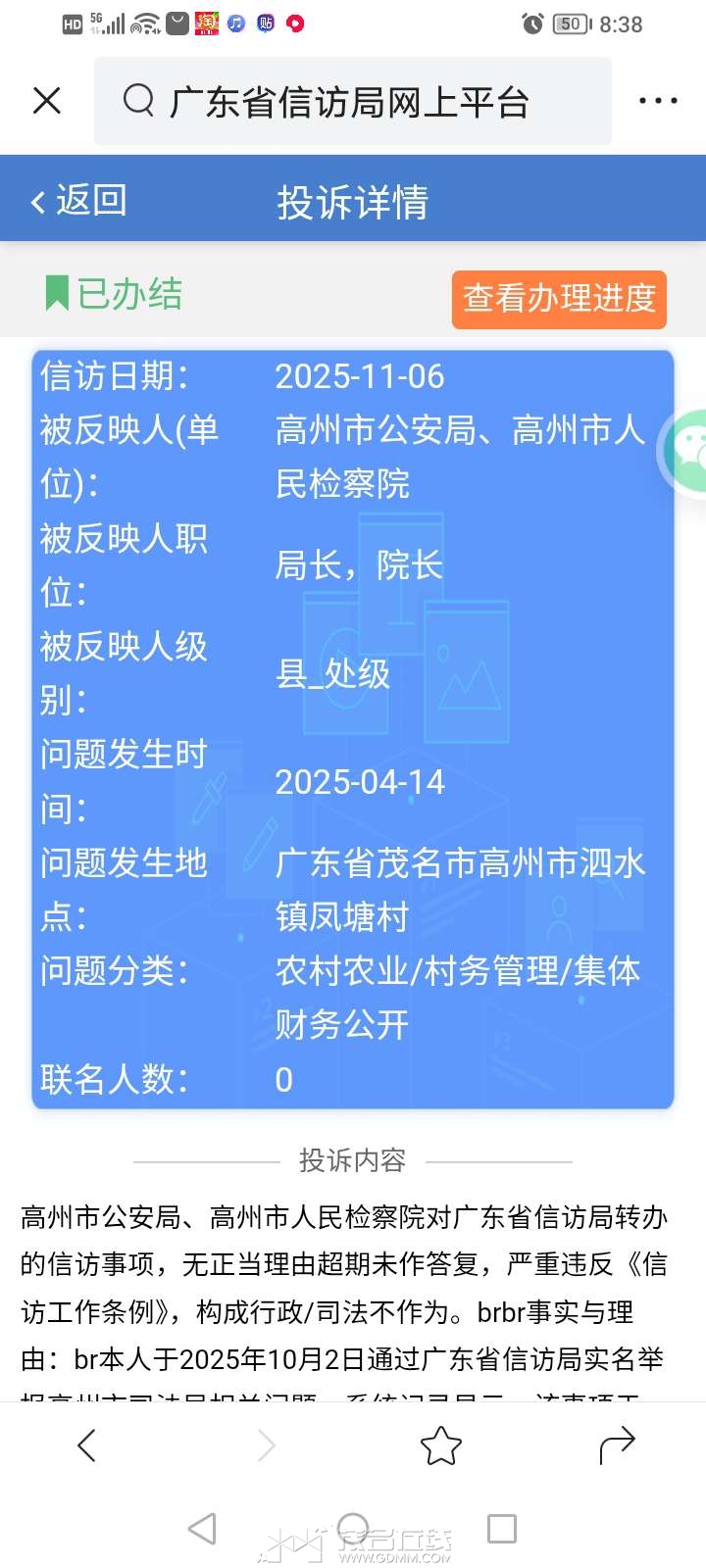This screenshot has height=1568, width=706.
Task: Open the floating chat bubble icon
Action: 689,451
